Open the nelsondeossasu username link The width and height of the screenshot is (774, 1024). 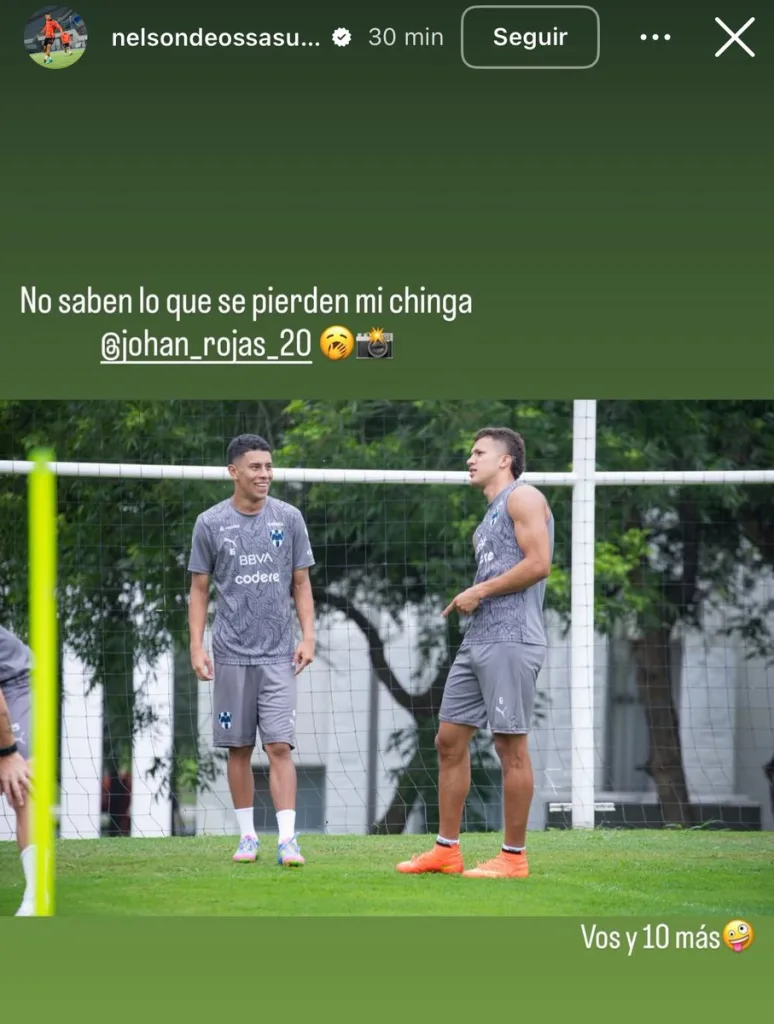click(215, 37)
